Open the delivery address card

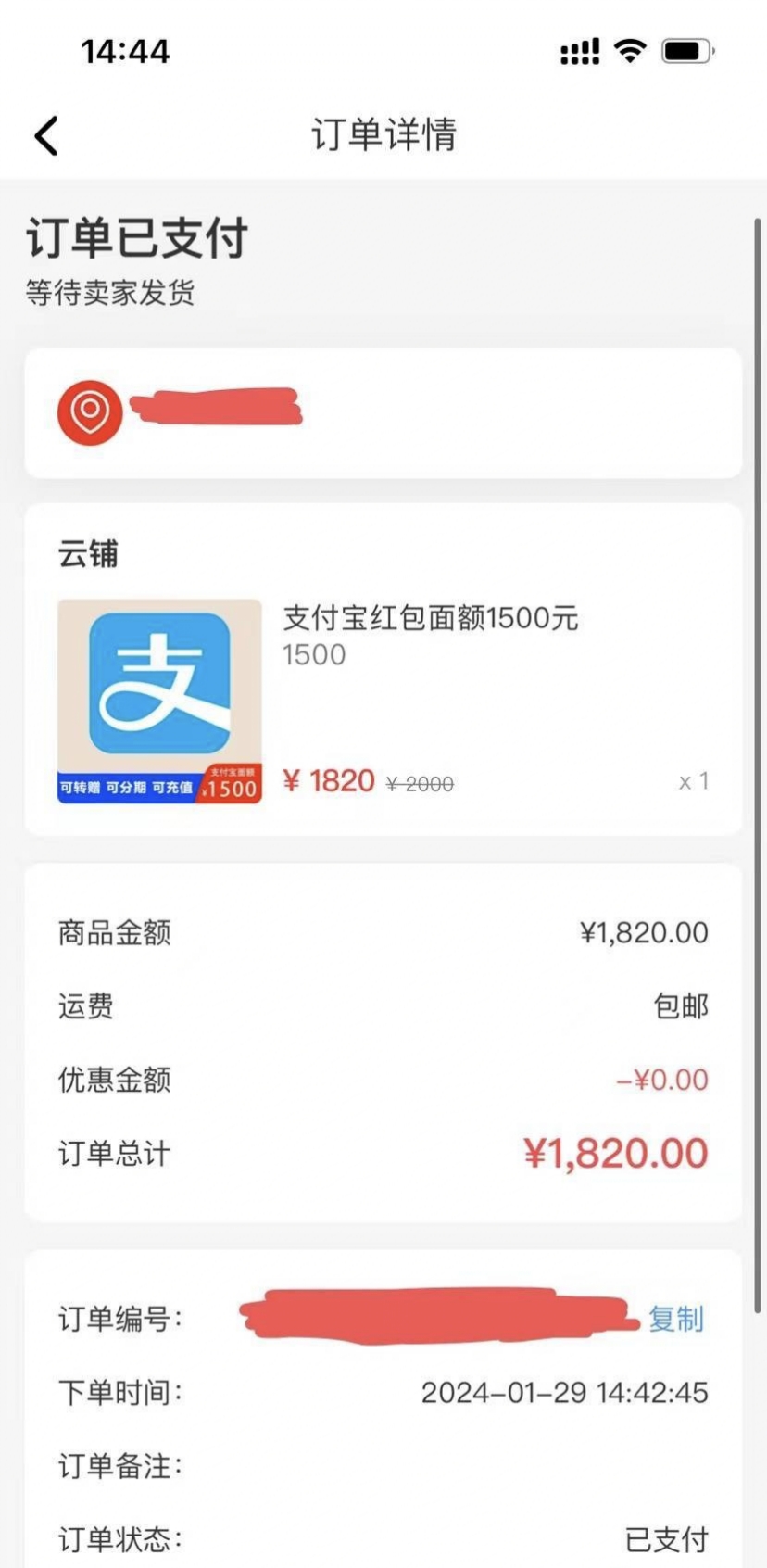pos(383,412)
